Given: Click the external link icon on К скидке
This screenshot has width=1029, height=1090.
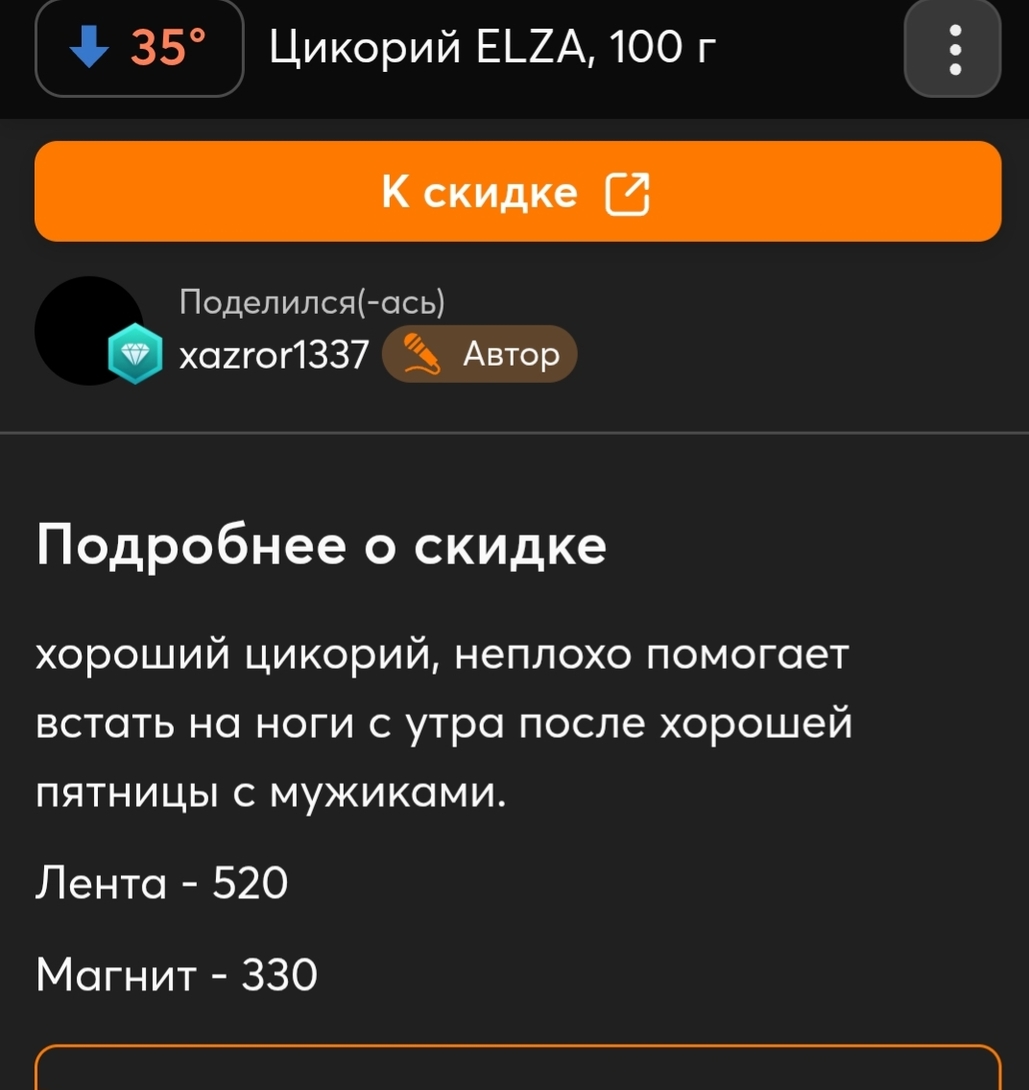Looking at the screenshot, I should coord(628,191).
